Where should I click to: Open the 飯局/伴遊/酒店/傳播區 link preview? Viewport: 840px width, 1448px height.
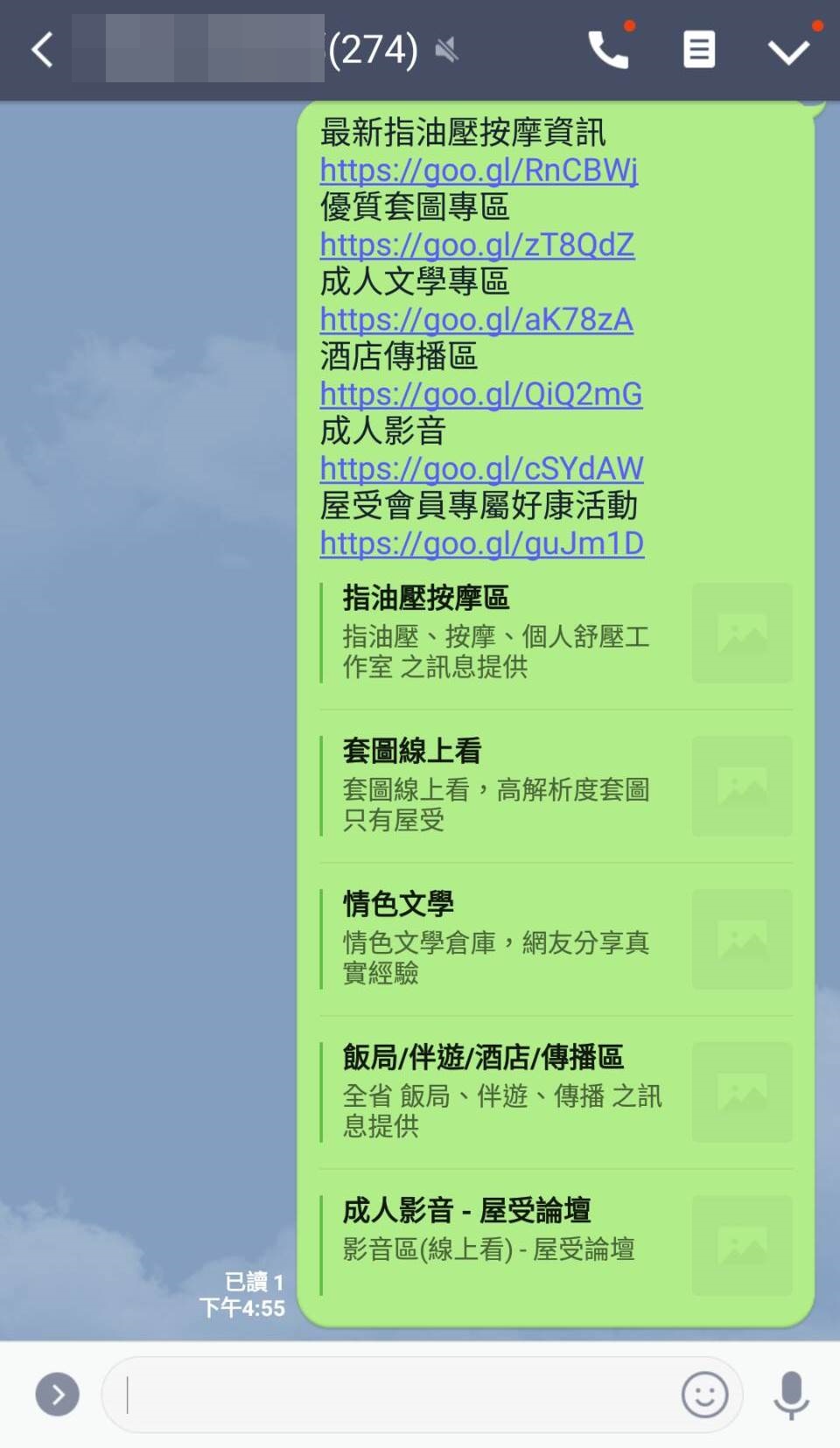[556, 1092]
